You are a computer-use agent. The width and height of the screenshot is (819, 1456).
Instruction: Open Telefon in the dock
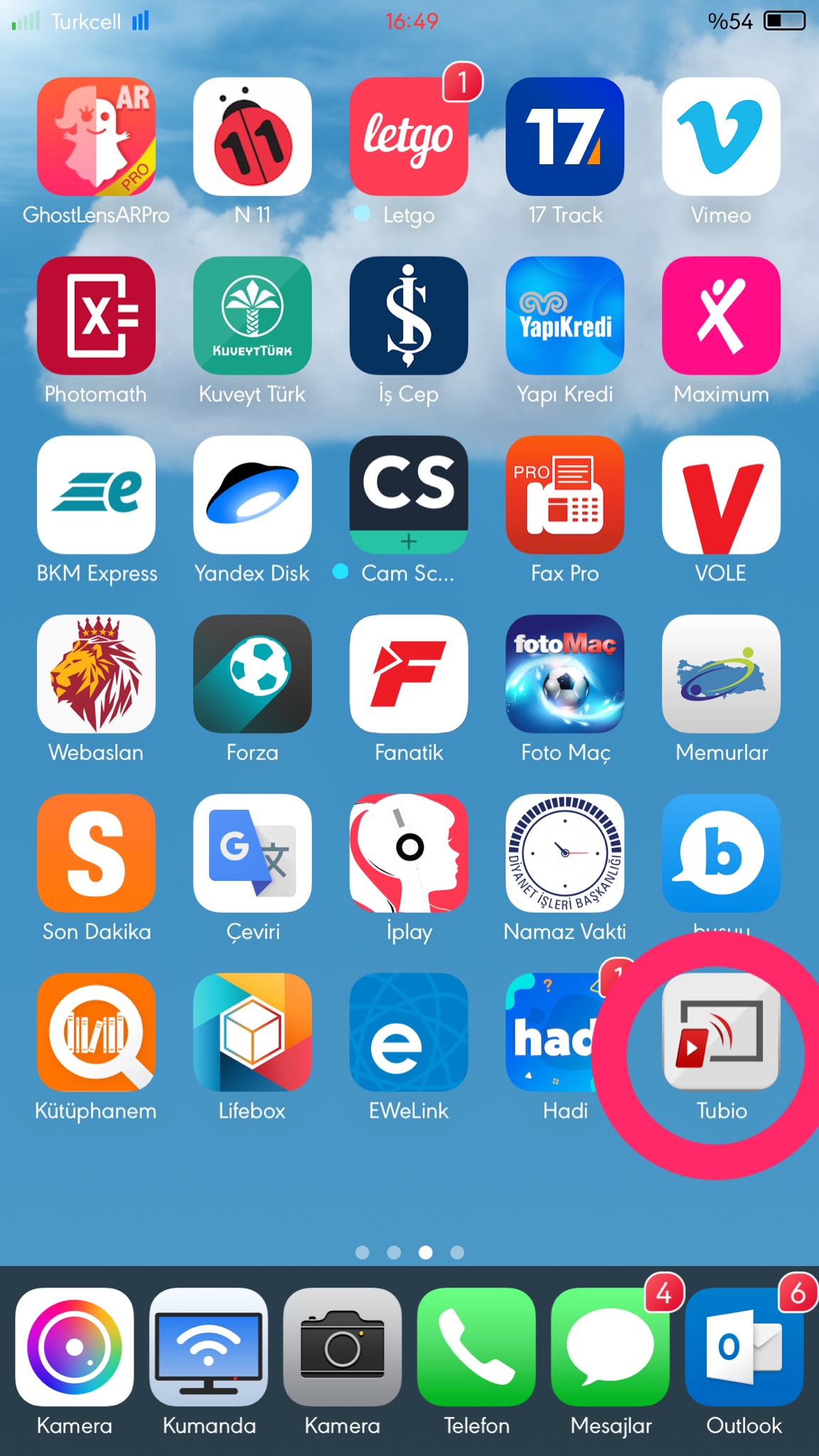[x=476, y=1347]
